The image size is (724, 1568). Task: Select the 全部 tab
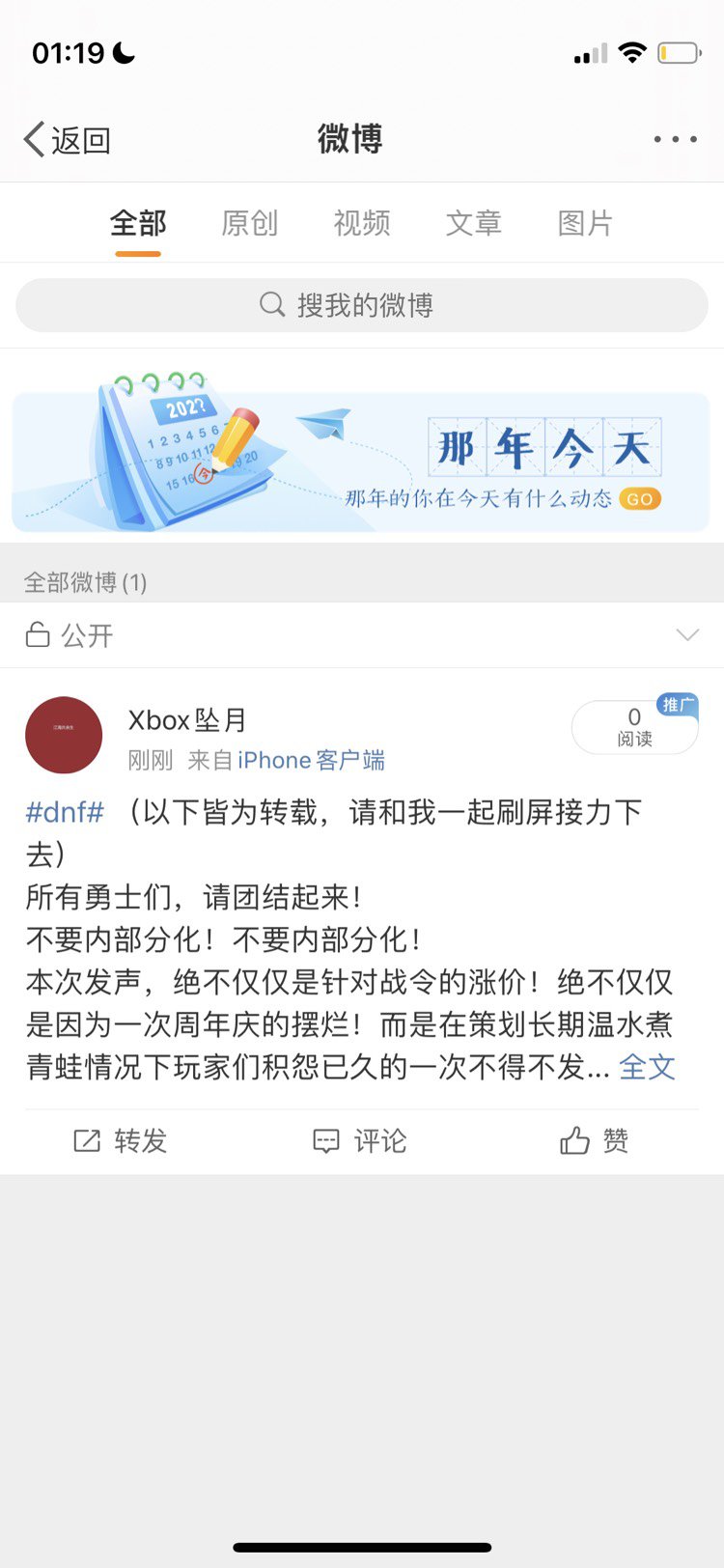[x=138, y=223]
